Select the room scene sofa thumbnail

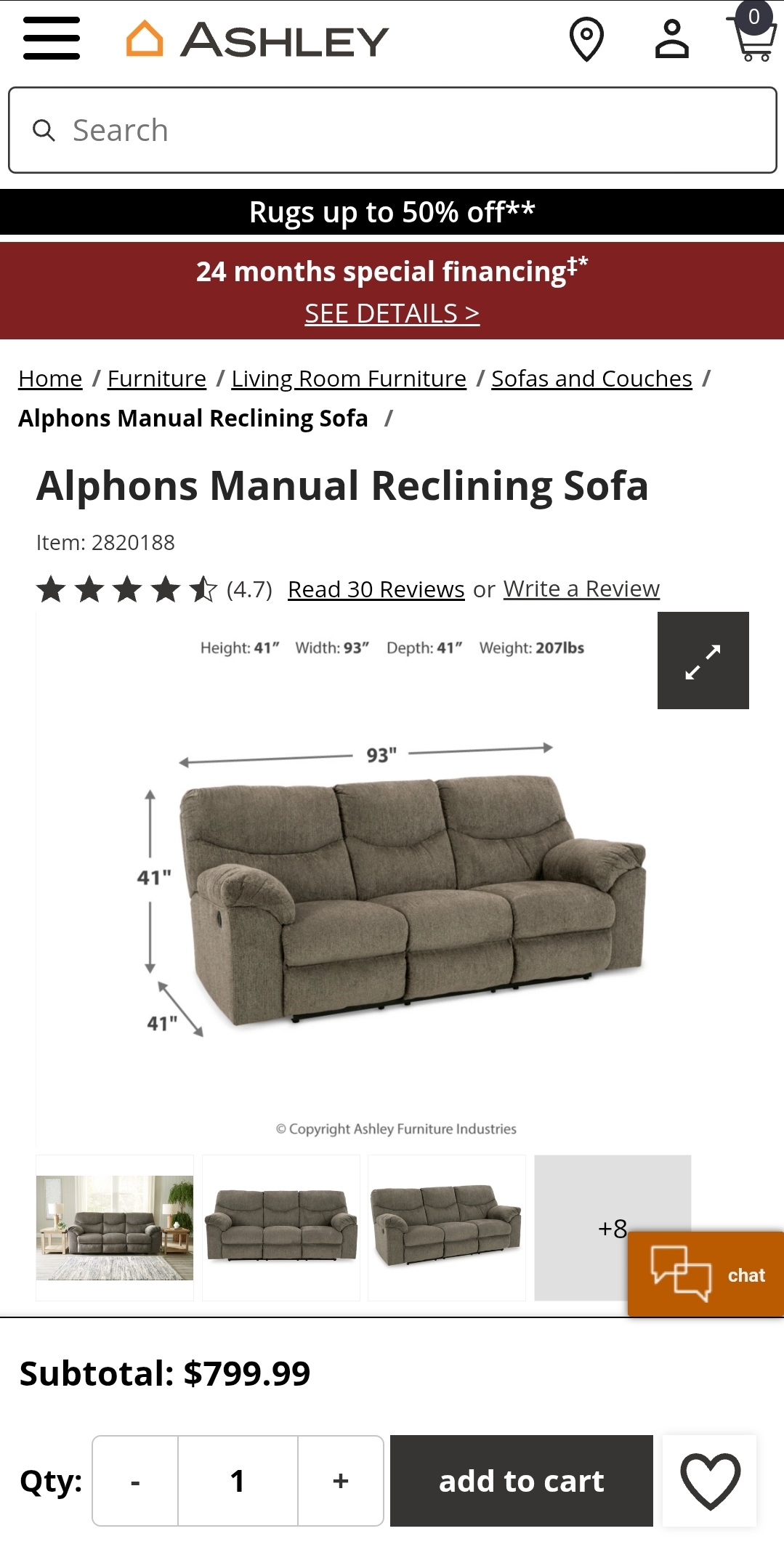pos(115,1227)
